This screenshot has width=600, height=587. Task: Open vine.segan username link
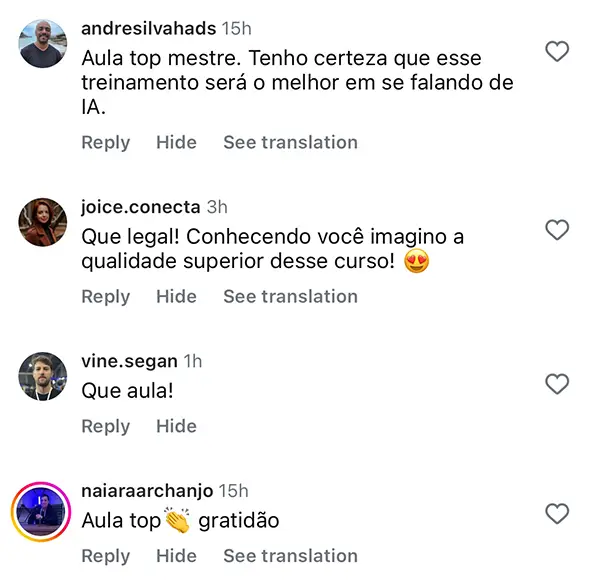(128, 361)
